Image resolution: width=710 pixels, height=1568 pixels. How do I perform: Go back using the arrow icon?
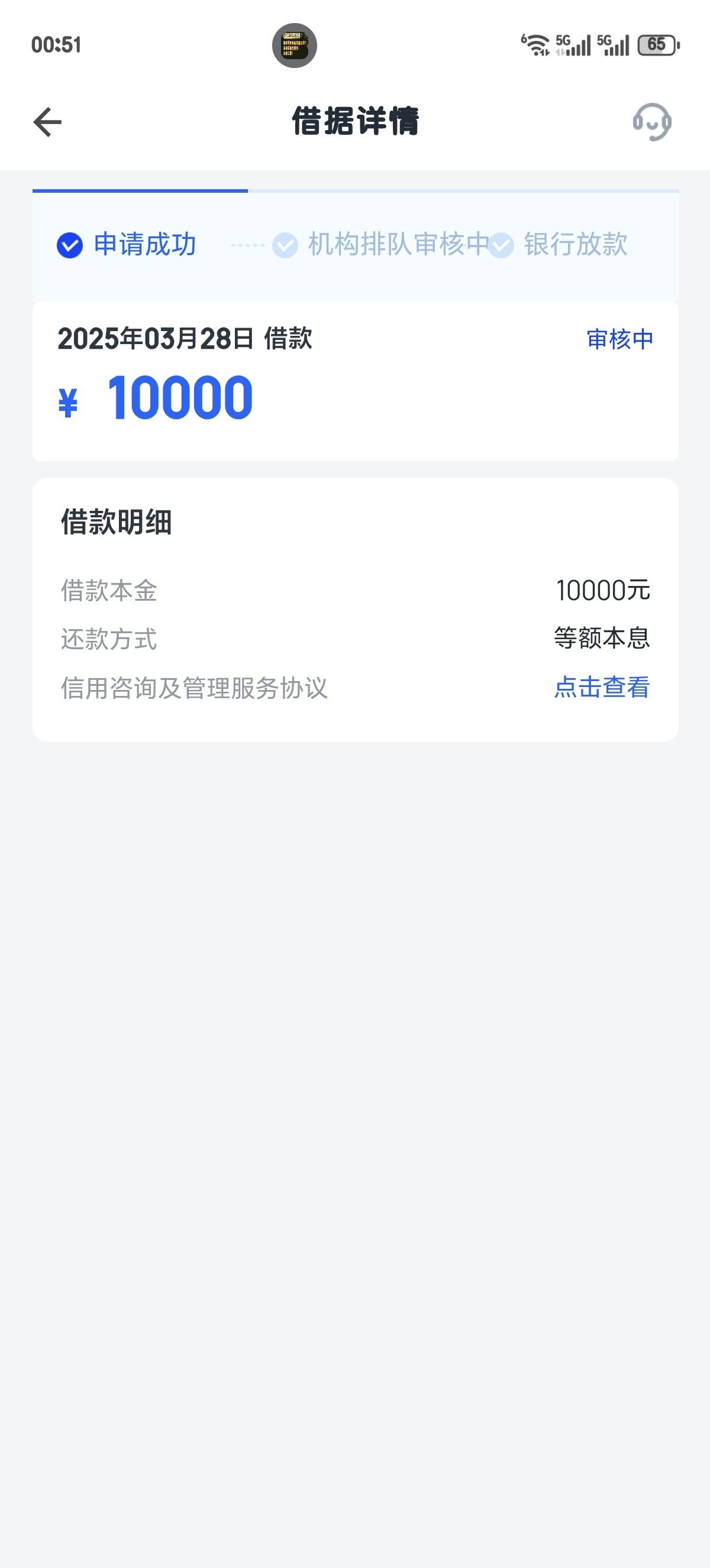47,122
